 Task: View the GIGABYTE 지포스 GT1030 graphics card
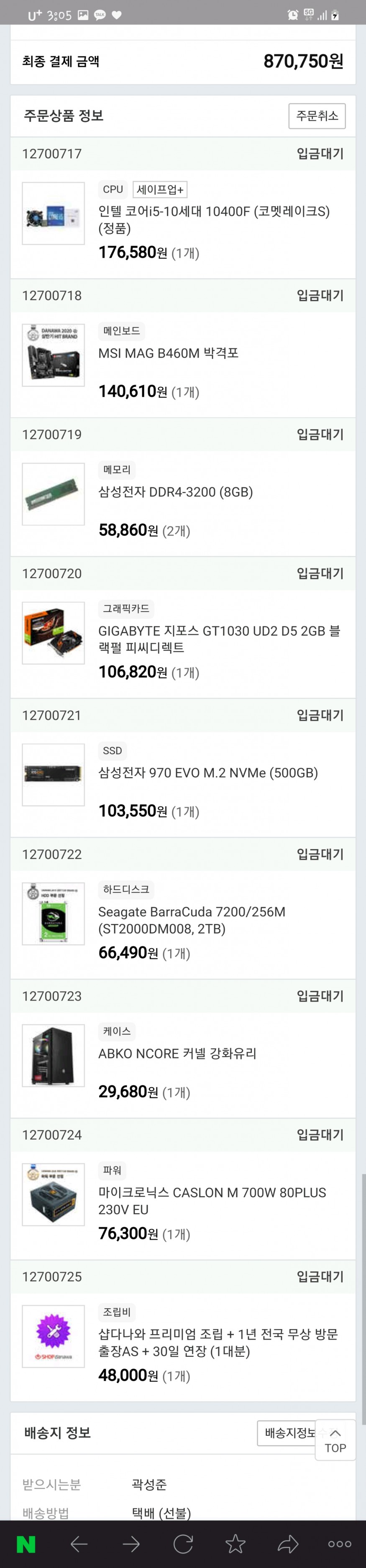[x=219, y=639]
